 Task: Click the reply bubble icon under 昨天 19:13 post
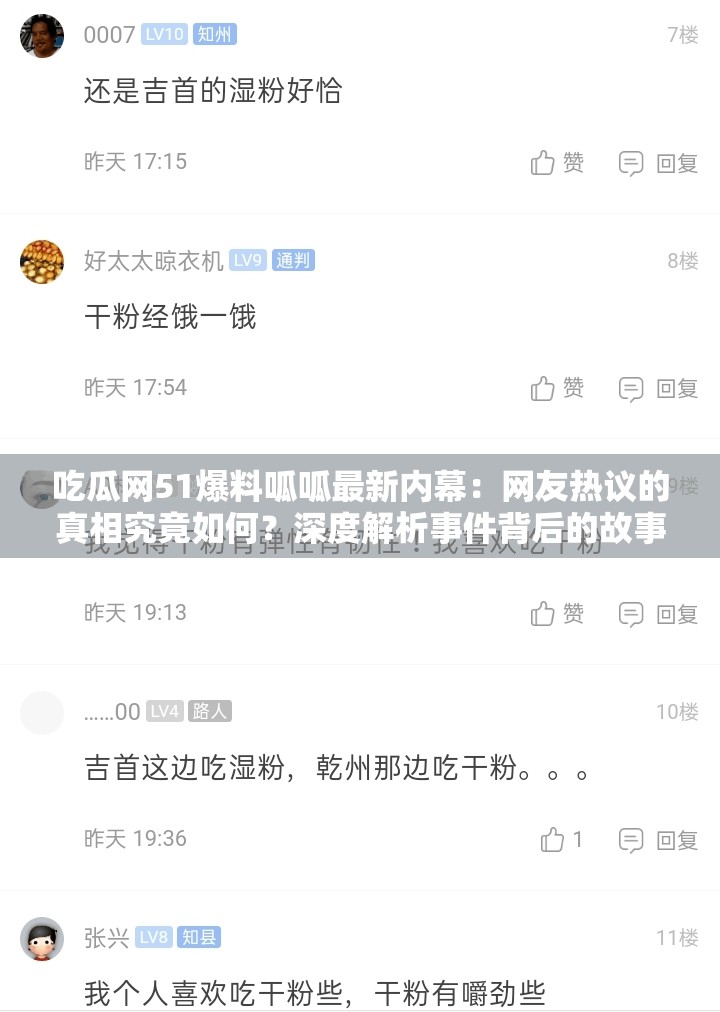(x=630, y=613)
